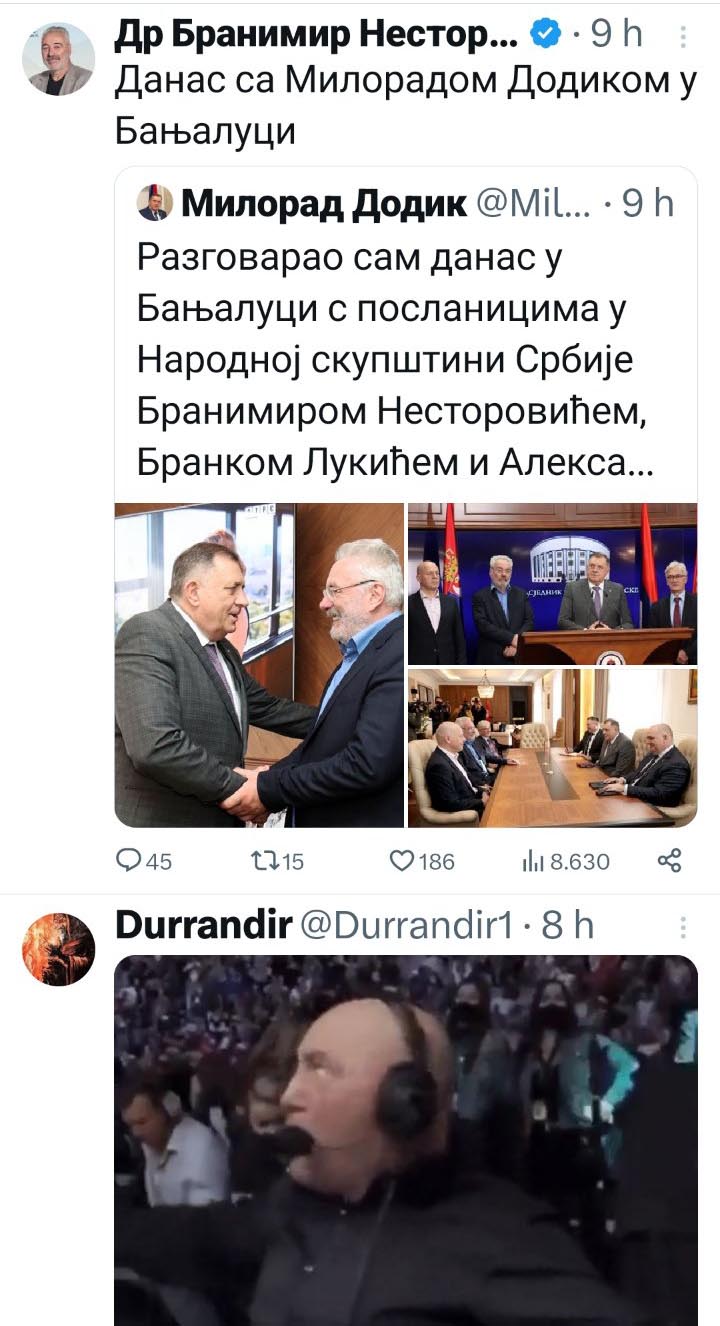Image resolution: width=720 pixels, height=1326 pixels.
Task: Open Durrandir's profile from the display name
Action: [x=202, y=926]
